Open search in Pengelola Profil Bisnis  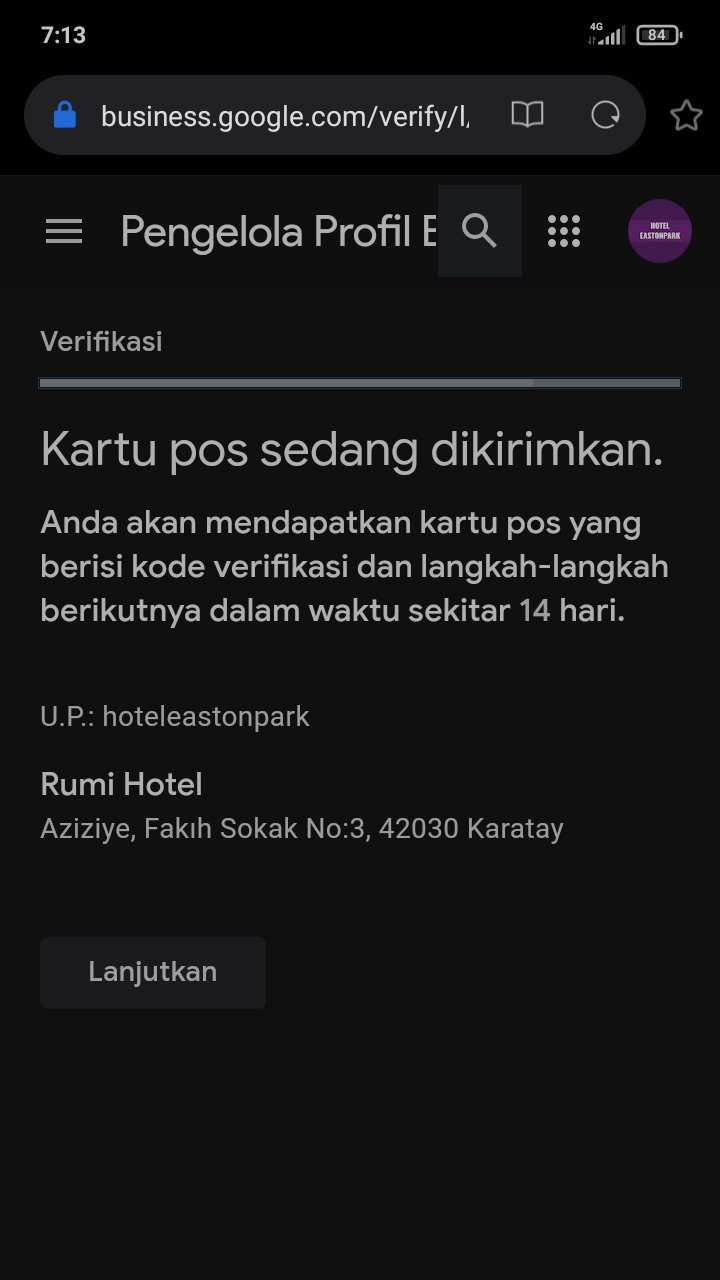coord(480,231)
